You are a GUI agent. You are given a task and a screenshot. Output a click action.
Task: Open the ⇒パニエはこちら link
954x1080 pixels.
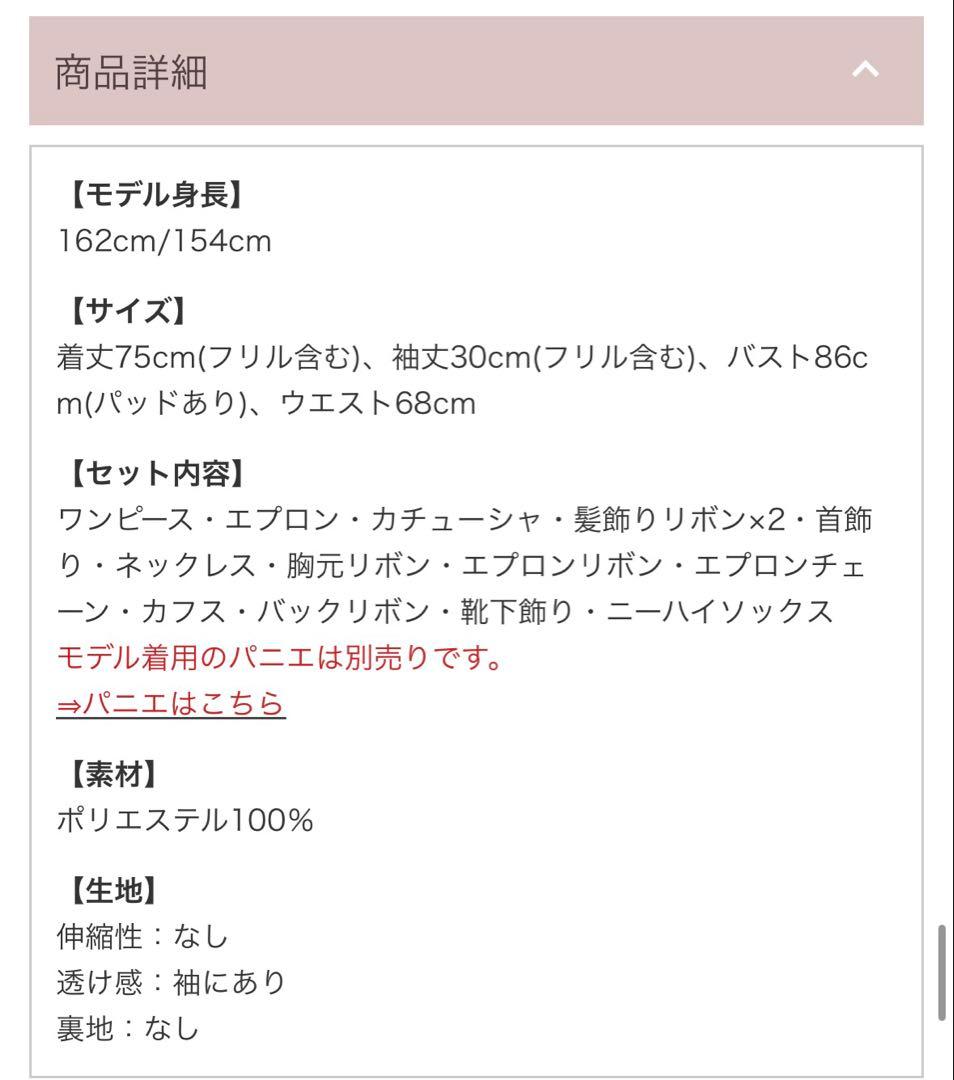tap(172, 704)
